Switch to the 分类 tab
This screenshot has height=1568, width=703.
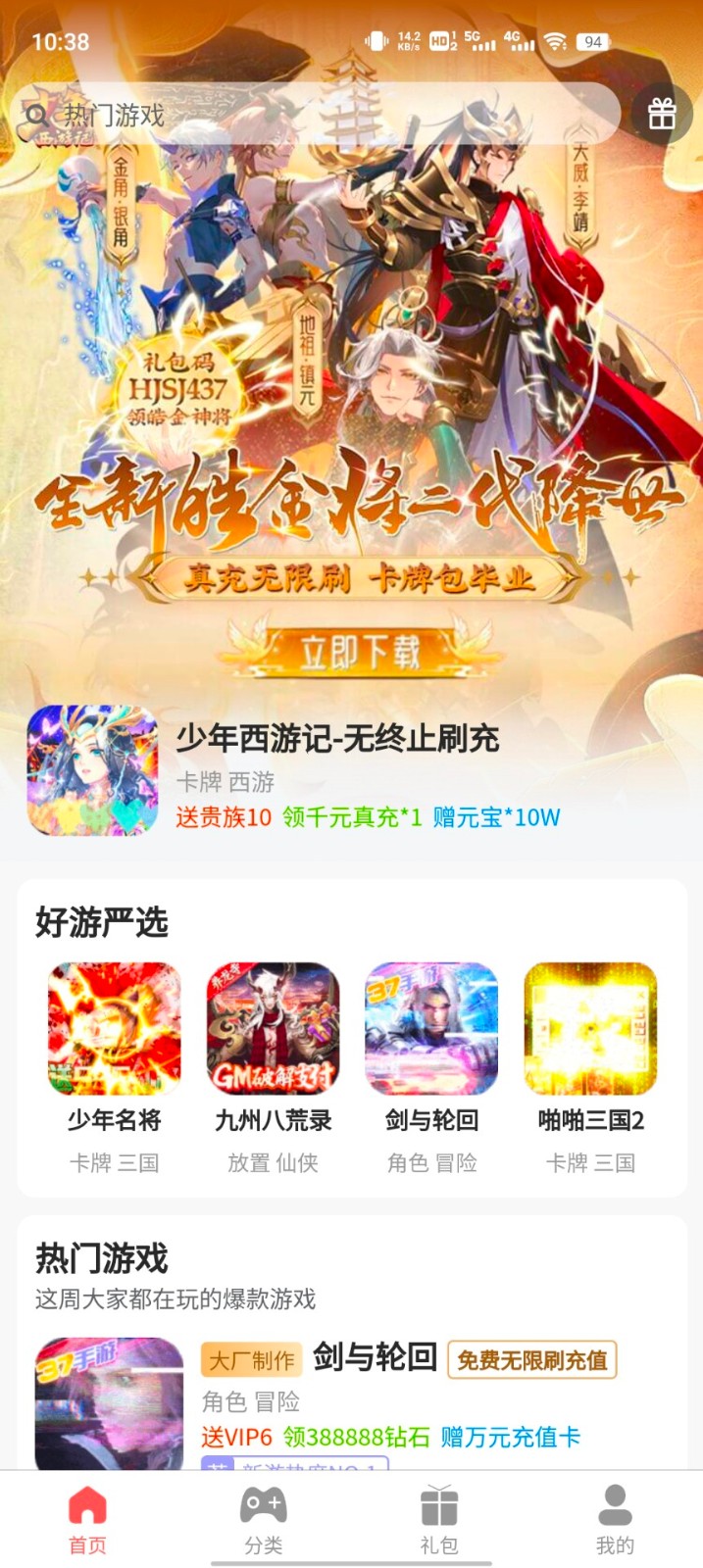pyautogui.click(x=263, y=1519)
